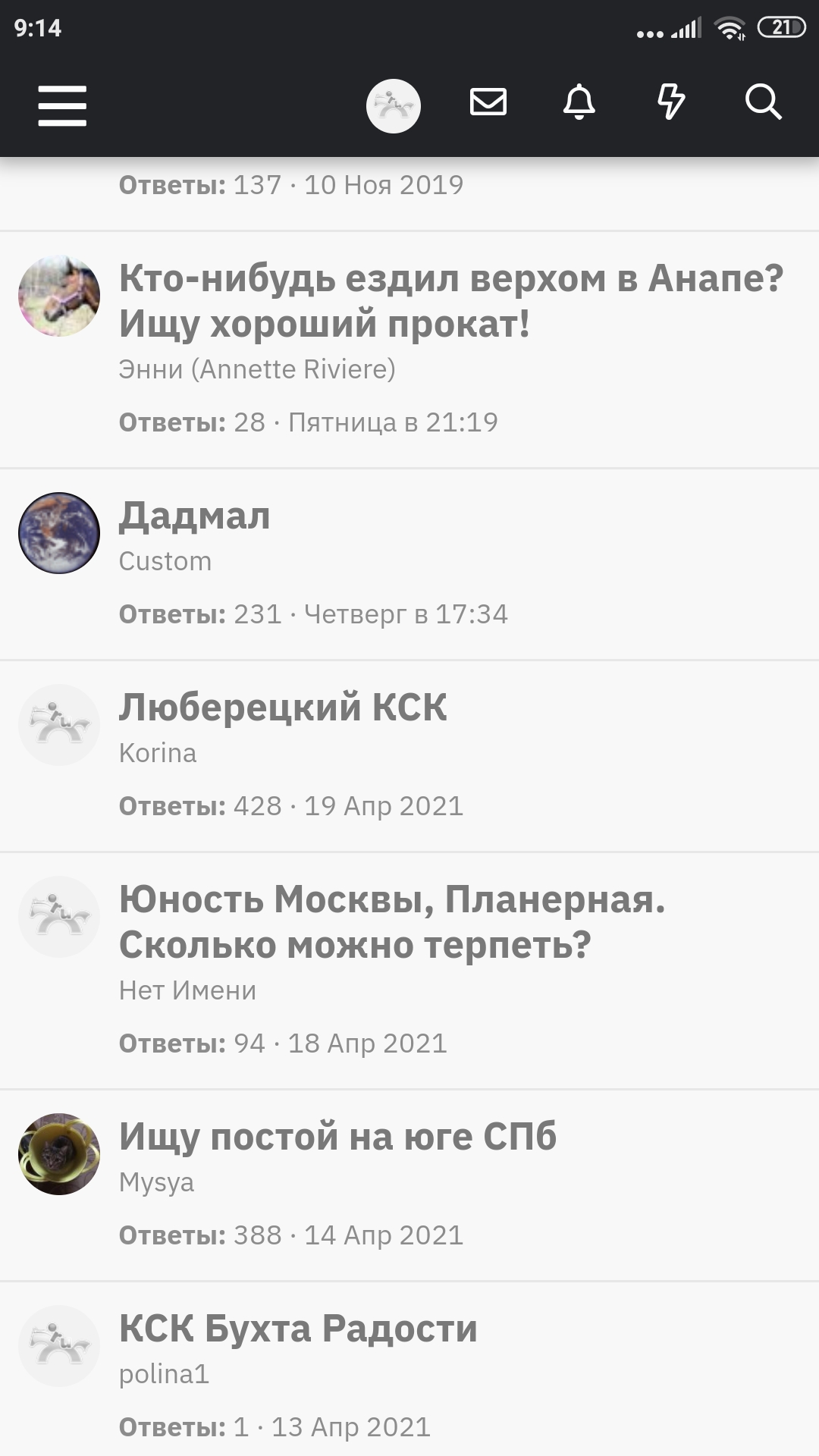This screenshot has width=819, height=1456.
Task: Open the hamburger navigation menu
Action: 62,105
